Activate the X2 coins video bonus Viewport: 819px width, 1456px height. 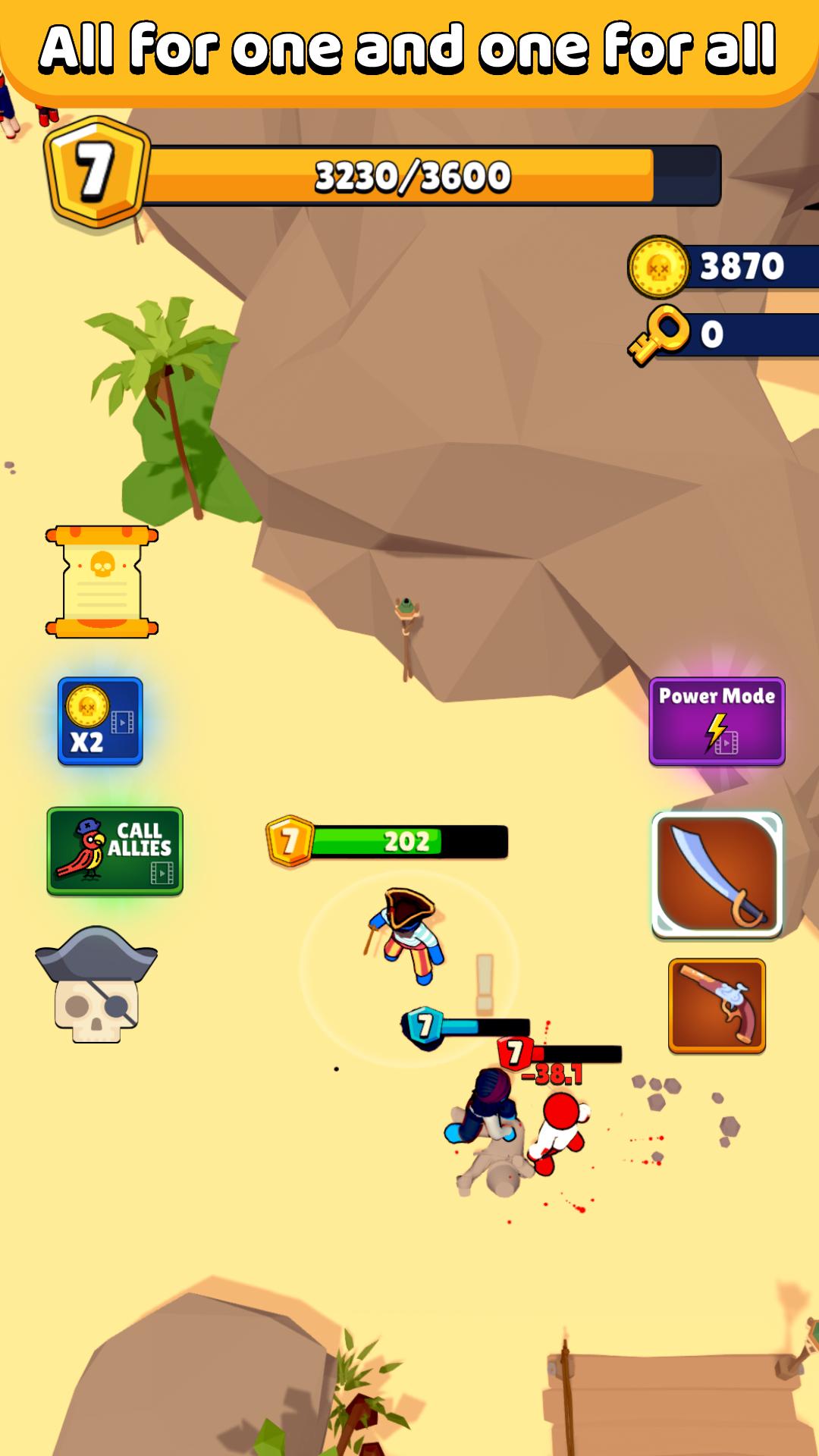point(100,720)
